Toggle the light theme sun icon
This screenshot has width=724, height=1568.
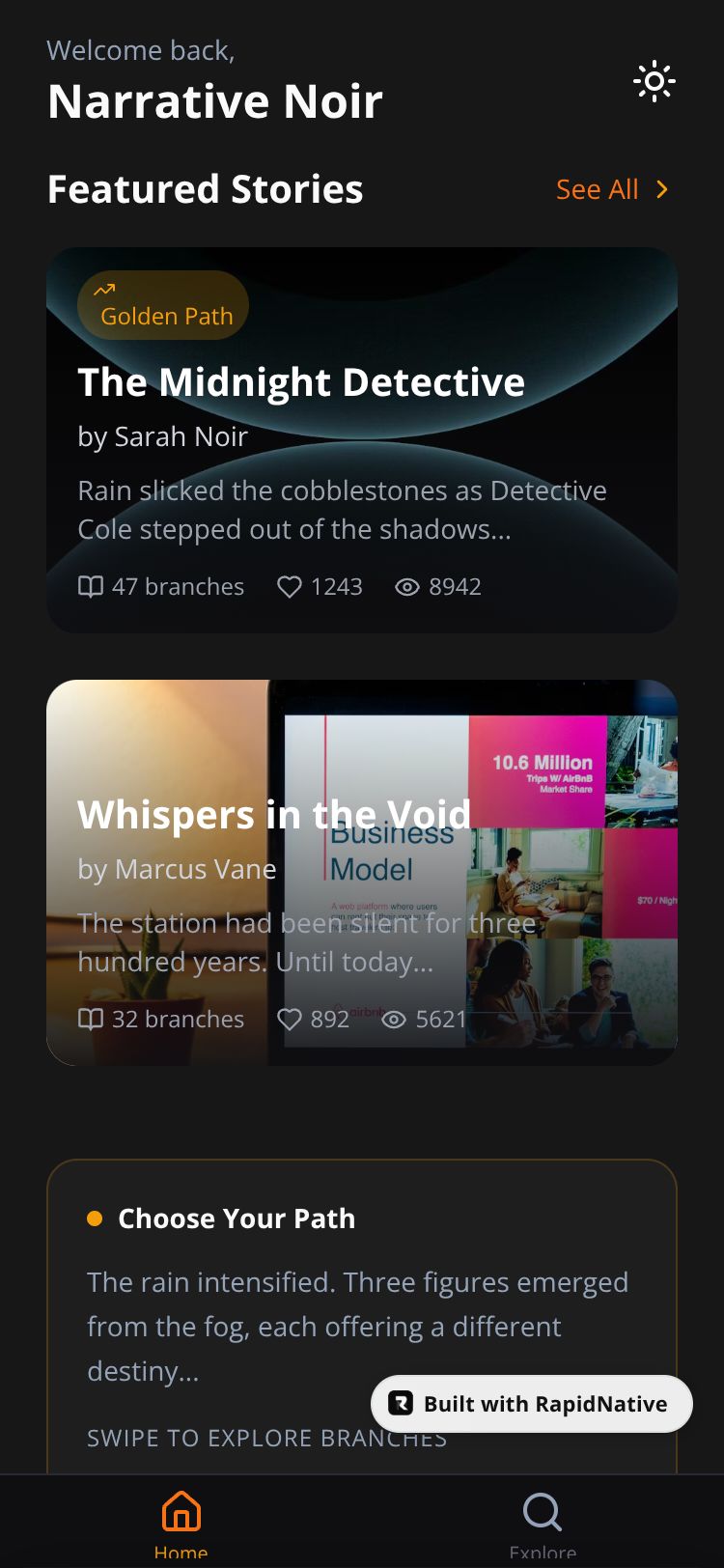point(654,82)
